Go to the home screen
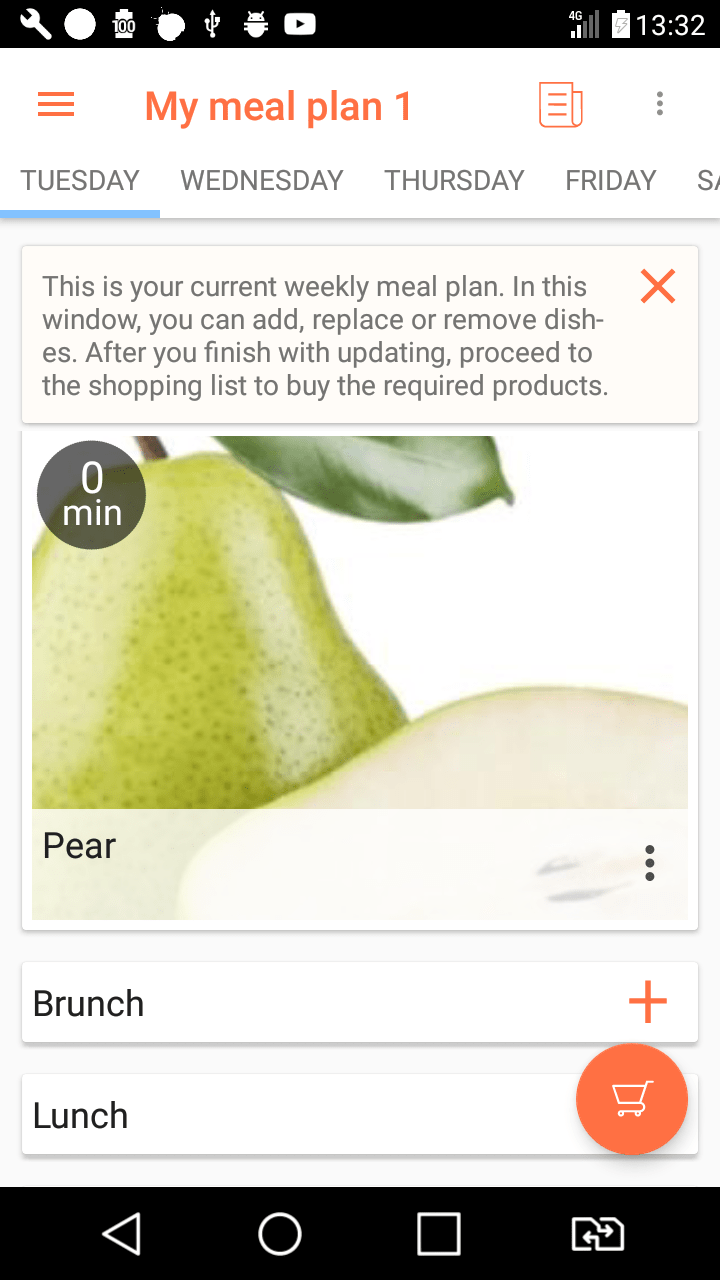720x1280 pixels. [280, 1234]
